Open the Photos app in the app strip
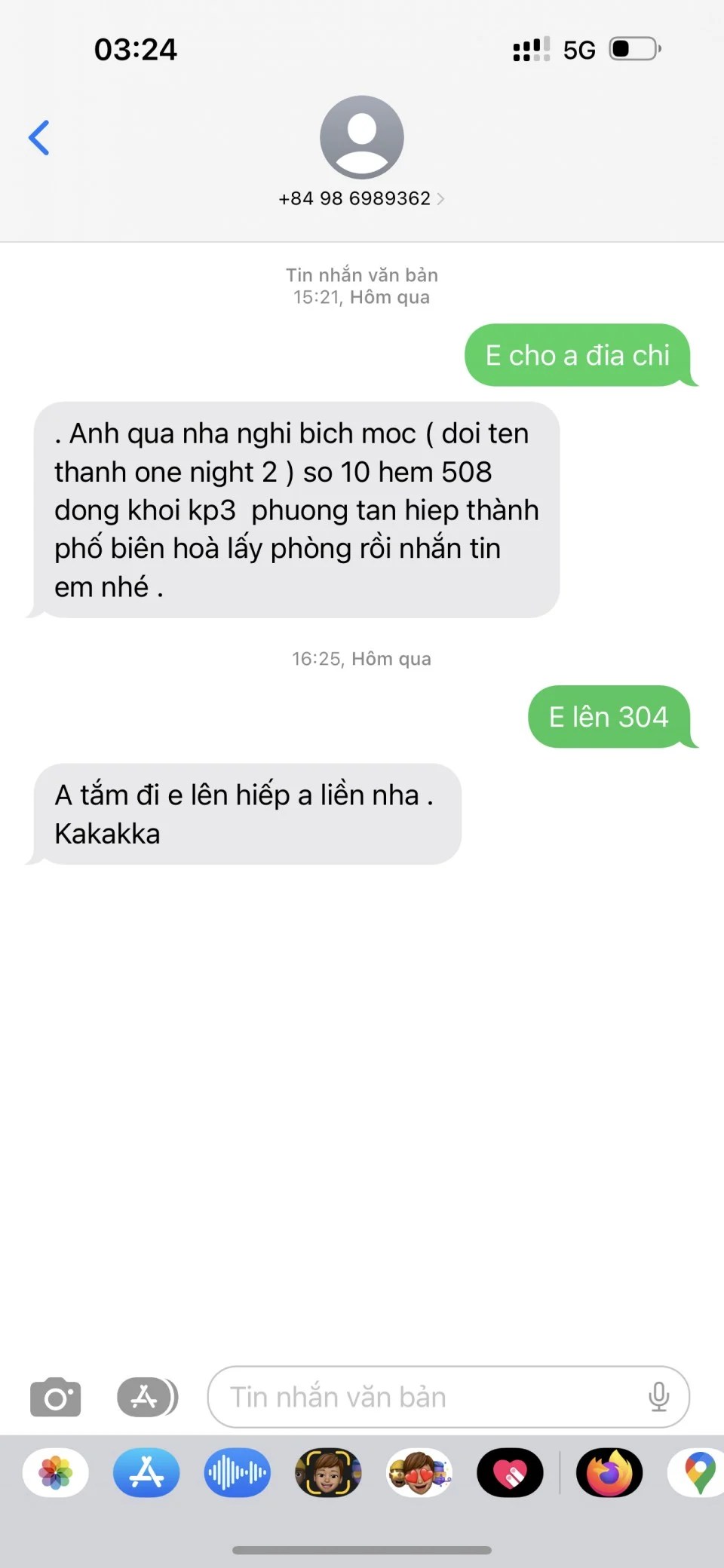This screenshot has width=724, height=1568. click(56, 1472)
